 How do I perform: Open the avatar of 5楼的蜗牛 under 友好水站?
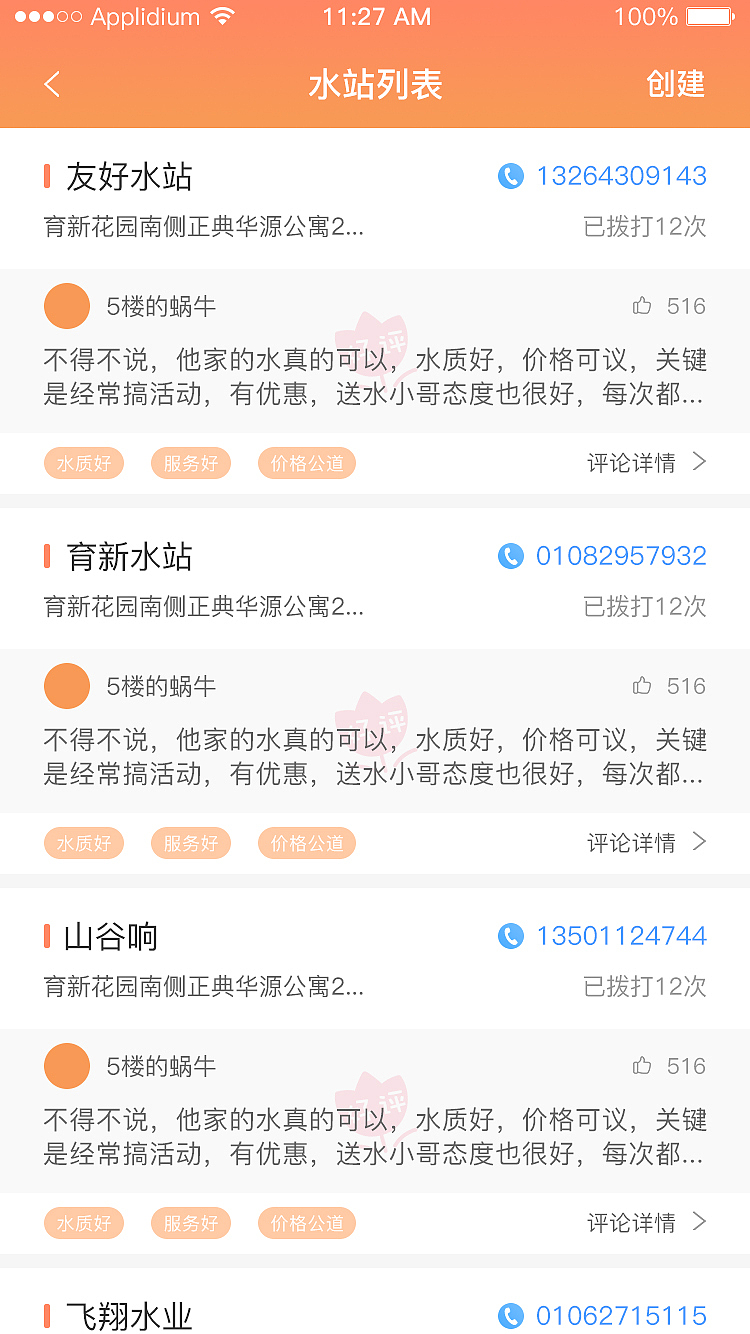tap(67, 306)
